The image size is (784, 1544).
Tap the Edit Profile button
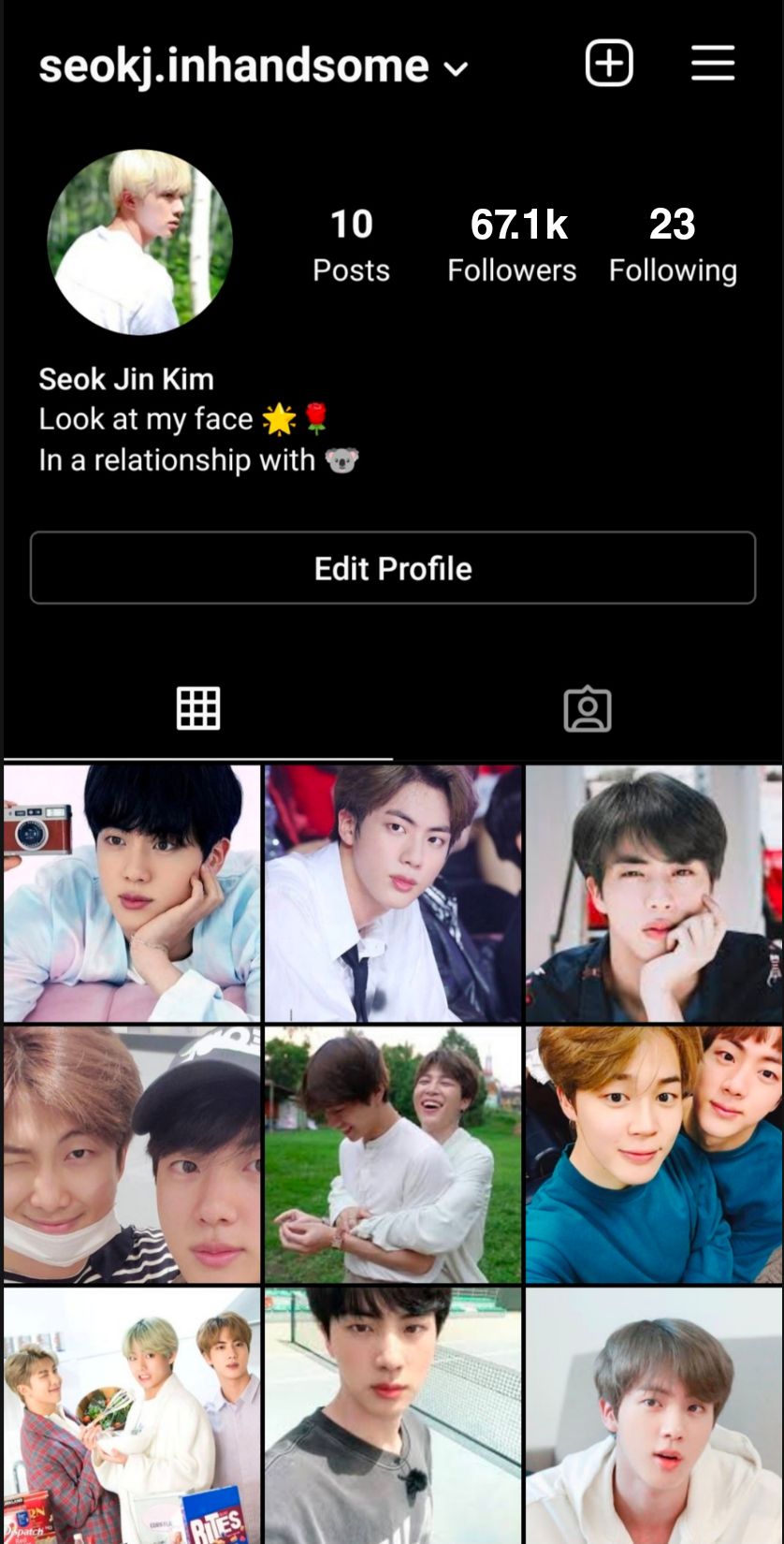pos(393,568)
